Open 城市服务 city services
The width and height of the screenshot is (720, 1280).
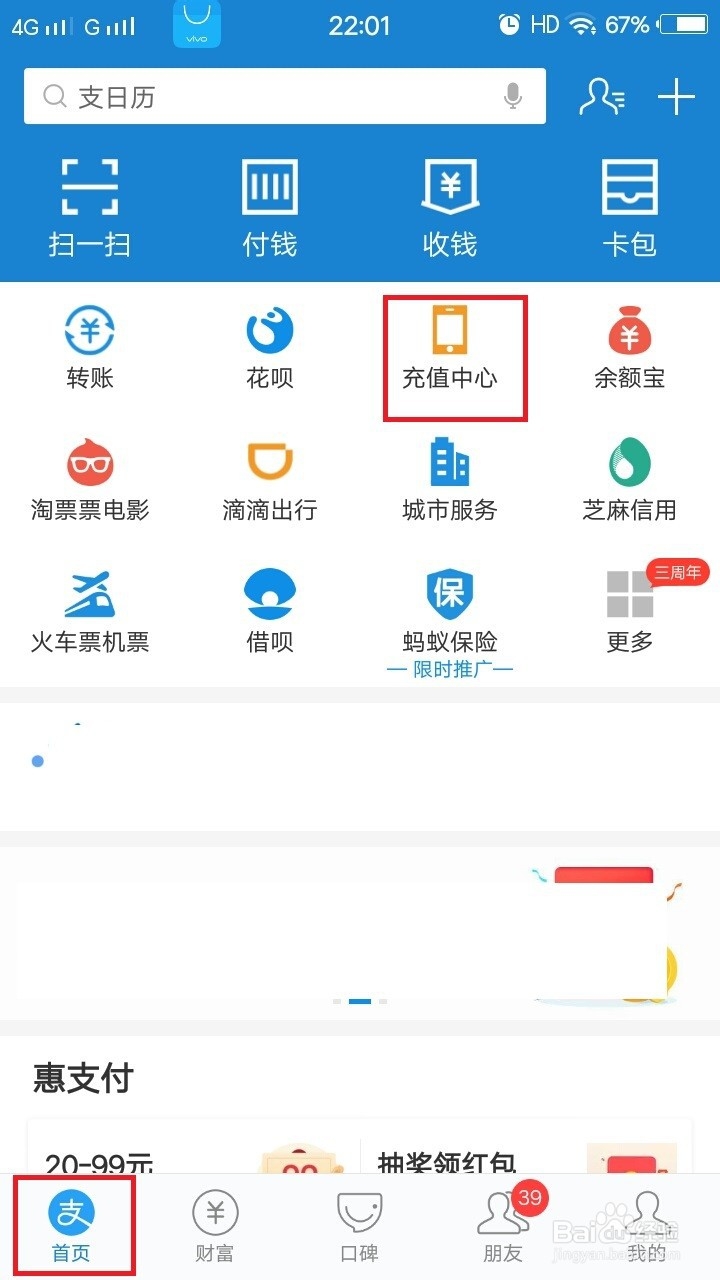coord(448,480)
